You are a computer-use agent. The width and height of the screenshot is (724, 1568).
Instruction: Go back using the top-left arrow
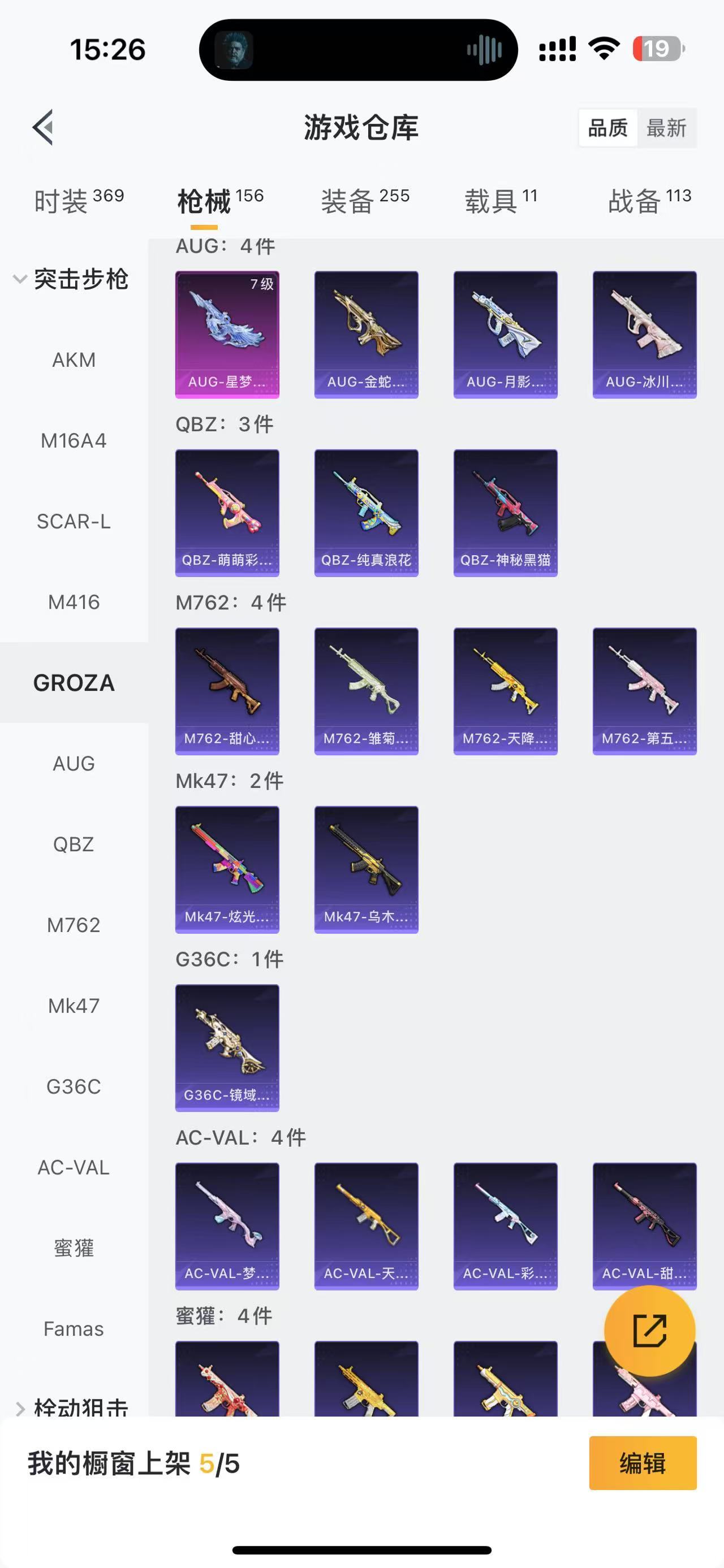[43, 128]
